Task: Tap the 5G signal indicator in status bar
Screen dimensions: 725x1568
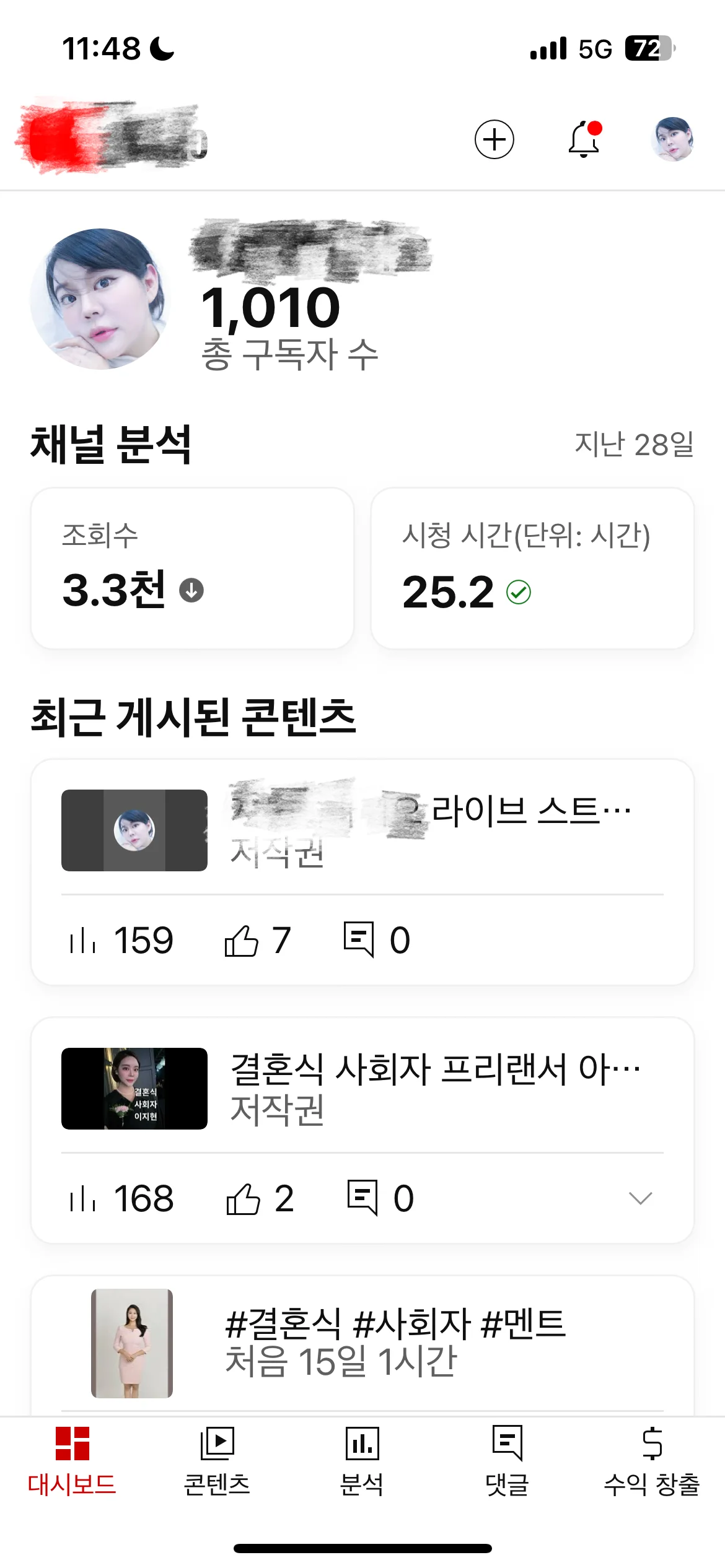Action: [x=593, y=48]
